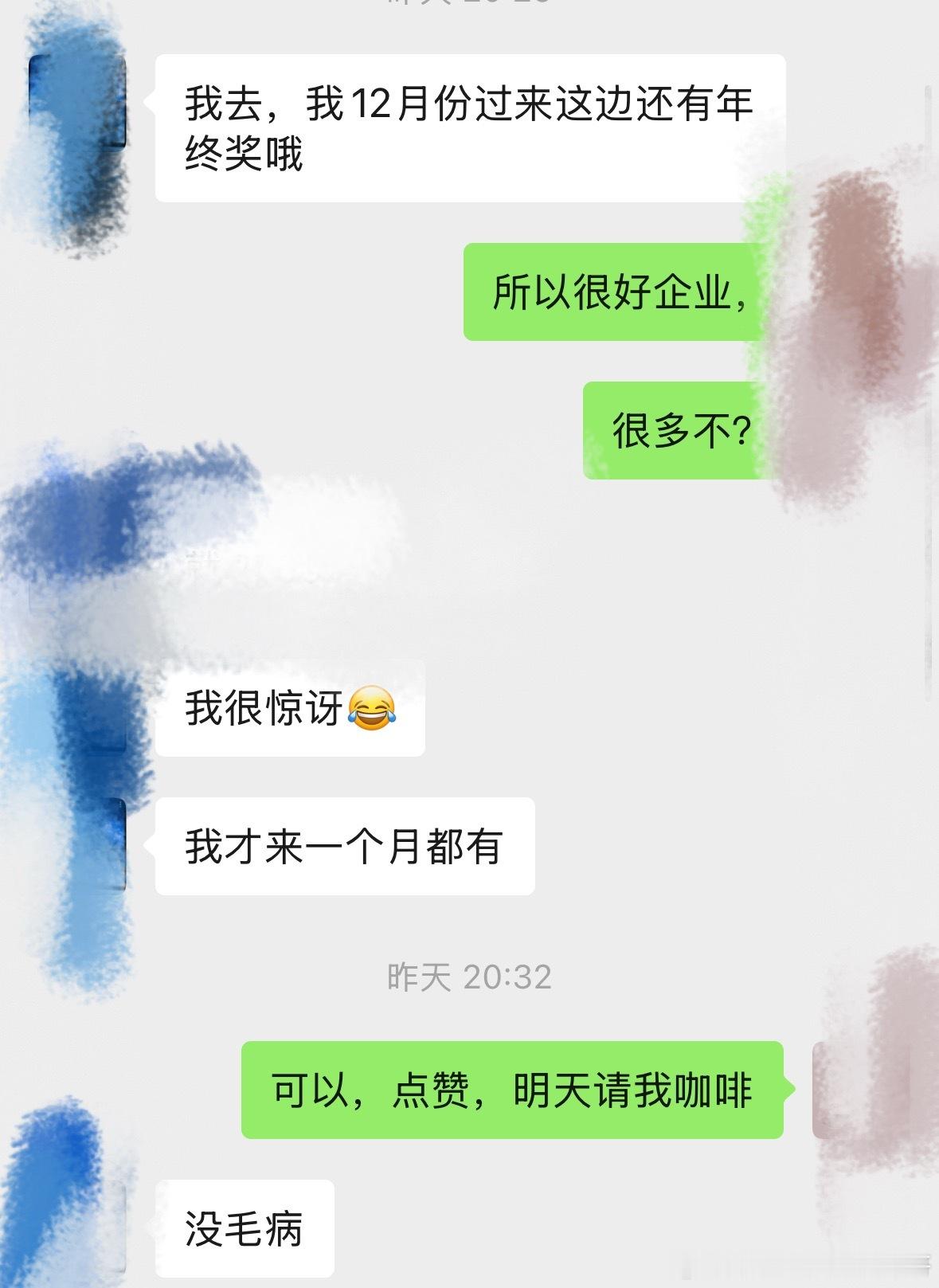
Task: Click the laughing-crying emoji in '我很惊讶' message
Action: point(377,709)
